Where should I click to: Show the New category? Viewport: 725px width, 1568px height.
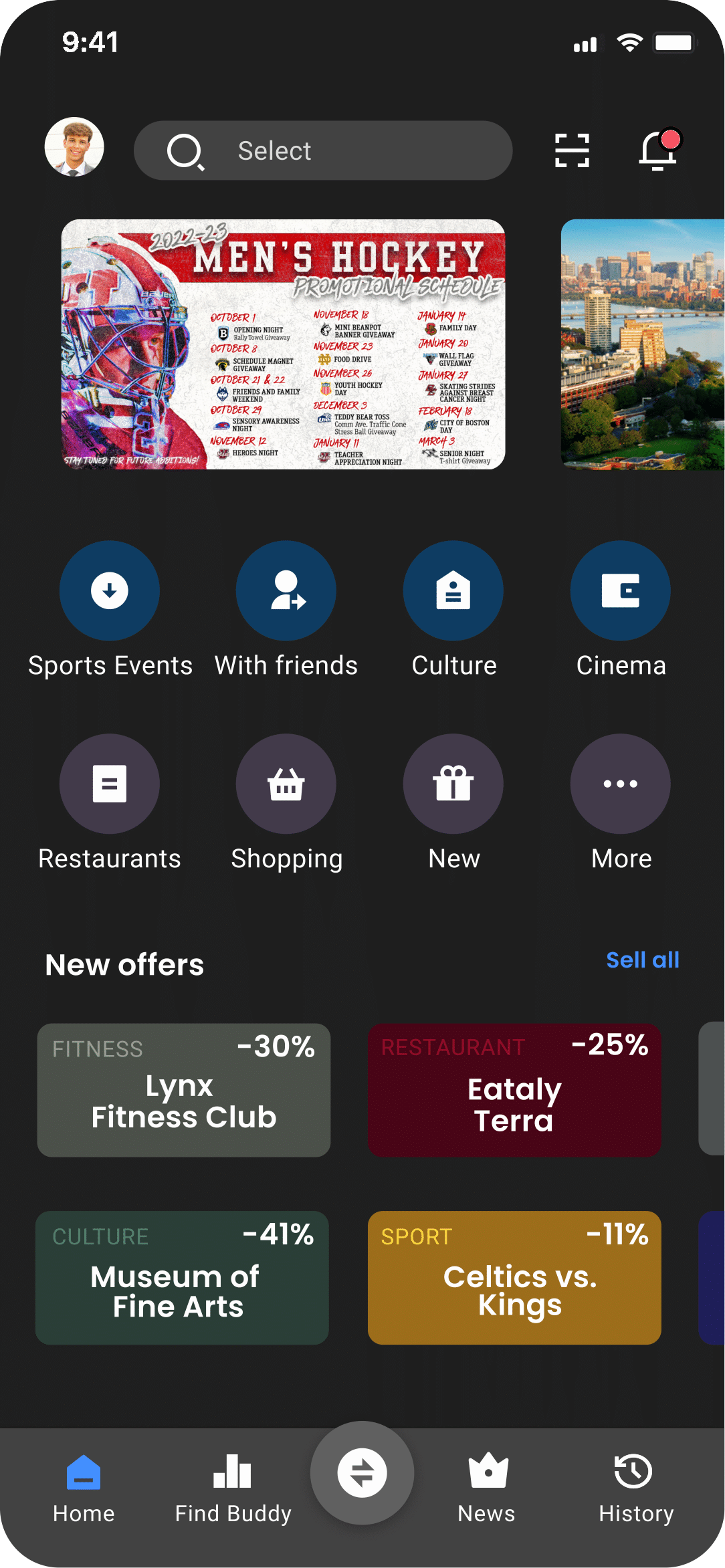click(x=453, y=784)
